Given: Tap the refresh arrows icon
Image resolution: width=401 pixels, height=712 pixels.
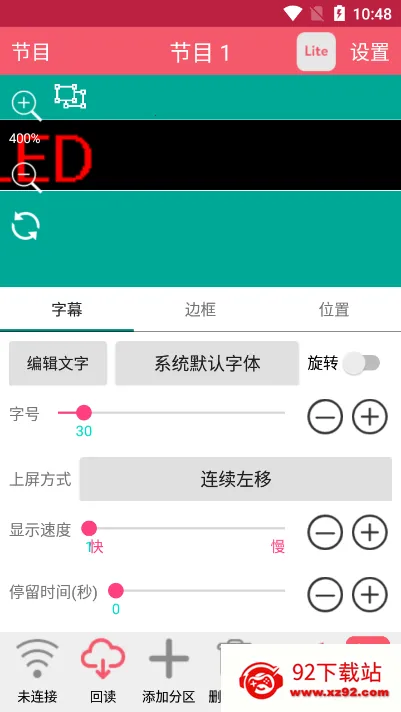Looking at the screenshot, I should pyautogui.click(x=25, y=226).
